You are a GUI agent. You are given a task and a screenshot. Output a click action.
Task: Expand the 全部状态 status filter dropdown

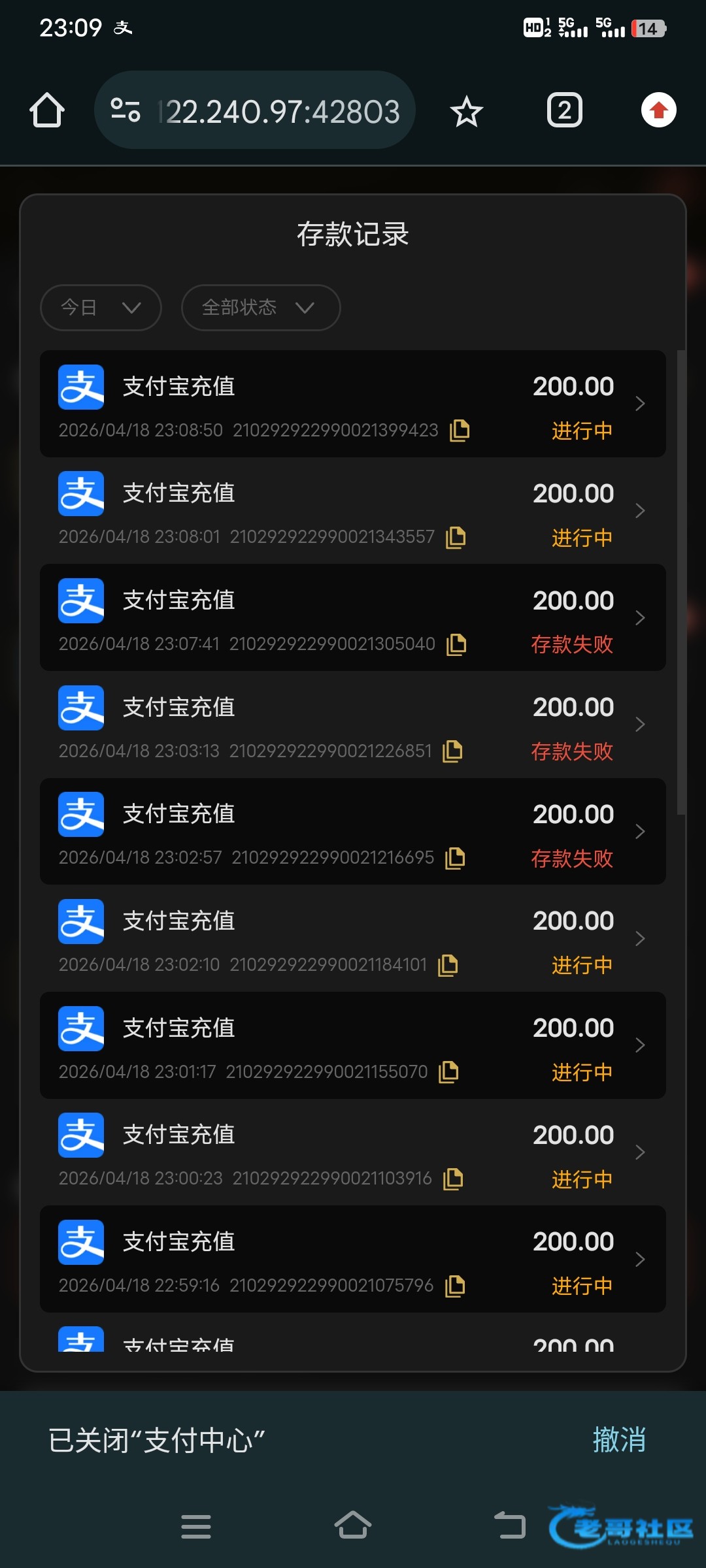point(260,308)
